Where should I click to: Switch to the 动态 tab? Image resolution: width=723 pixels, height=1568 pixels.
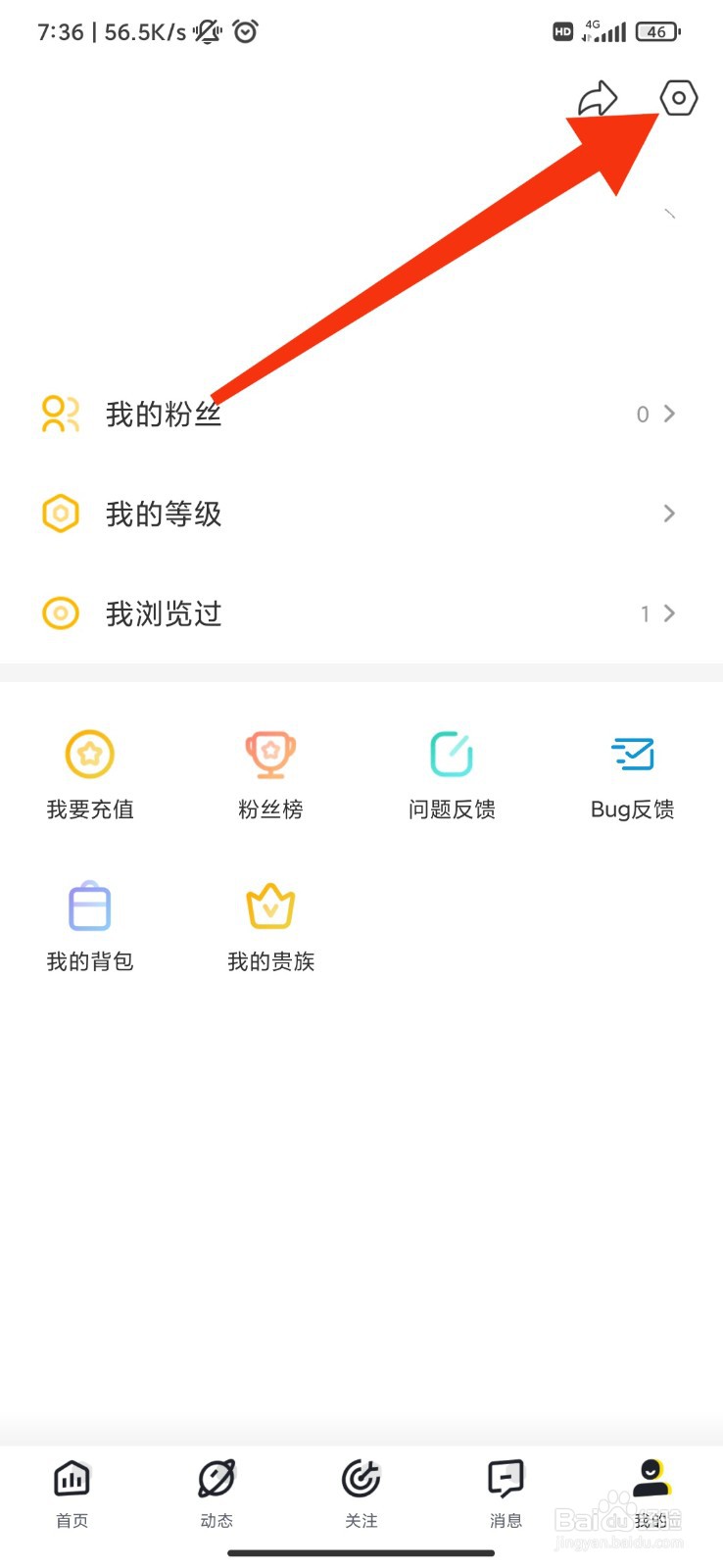217,1494
